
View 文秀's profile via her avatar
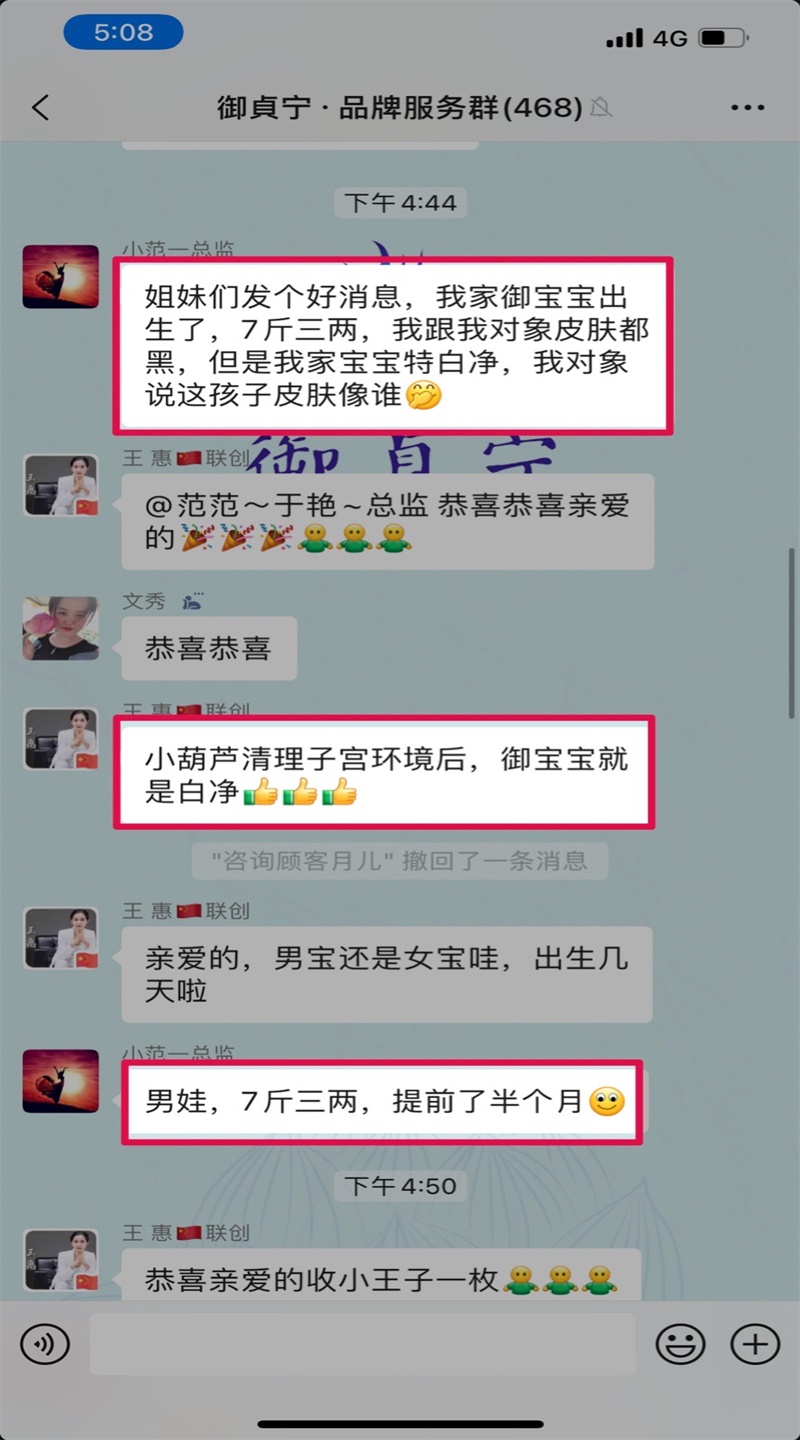pyautogui.click(x=61, y=629)
